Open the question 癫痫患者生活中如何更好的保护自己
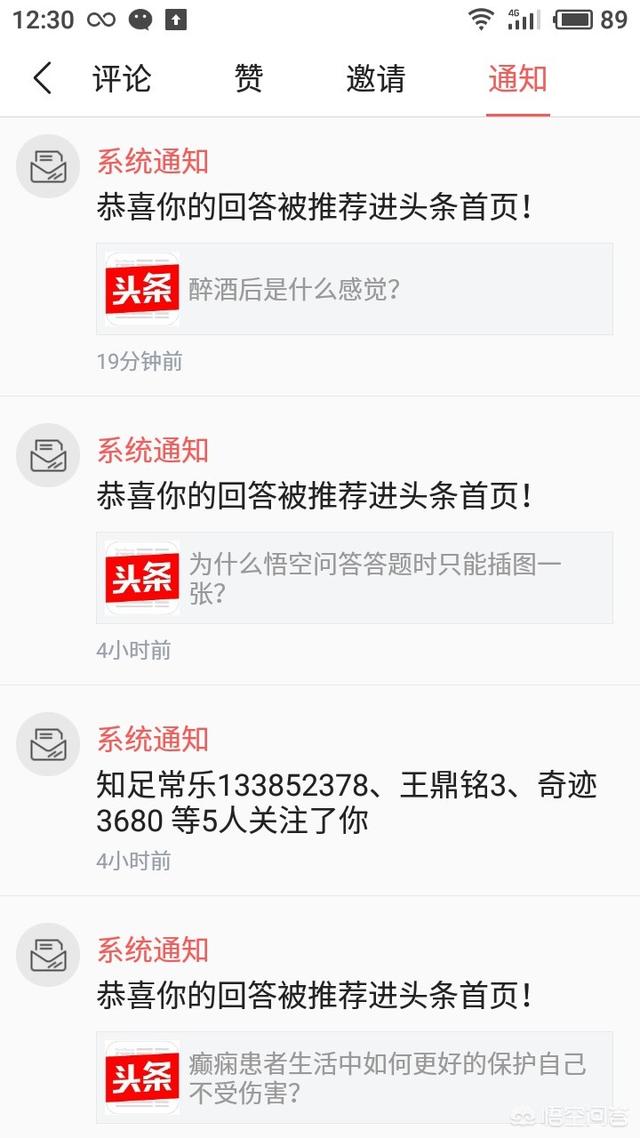Image resolution: width=640 pixels, height=1138 pixels. (x=354, y=1077)
